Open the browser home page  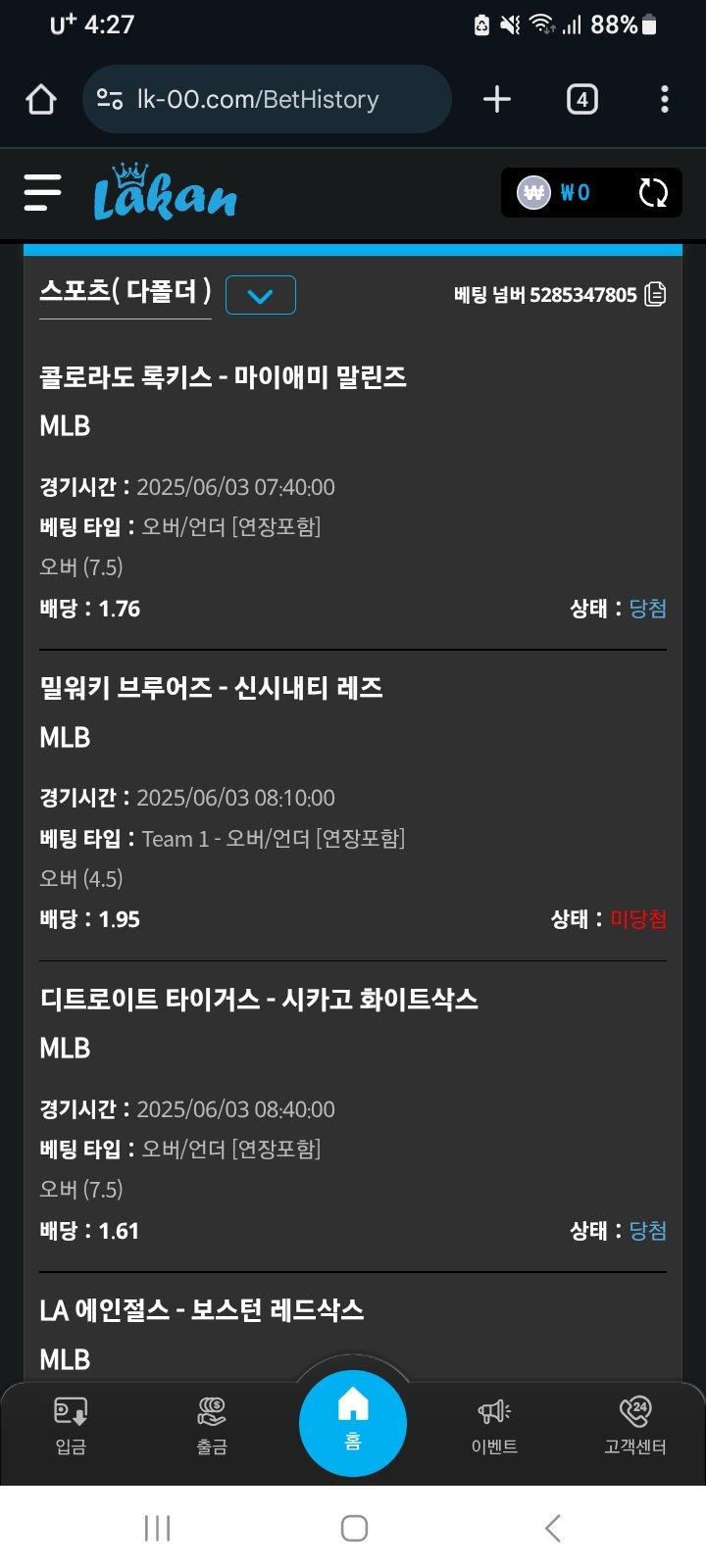click(41, 99)
